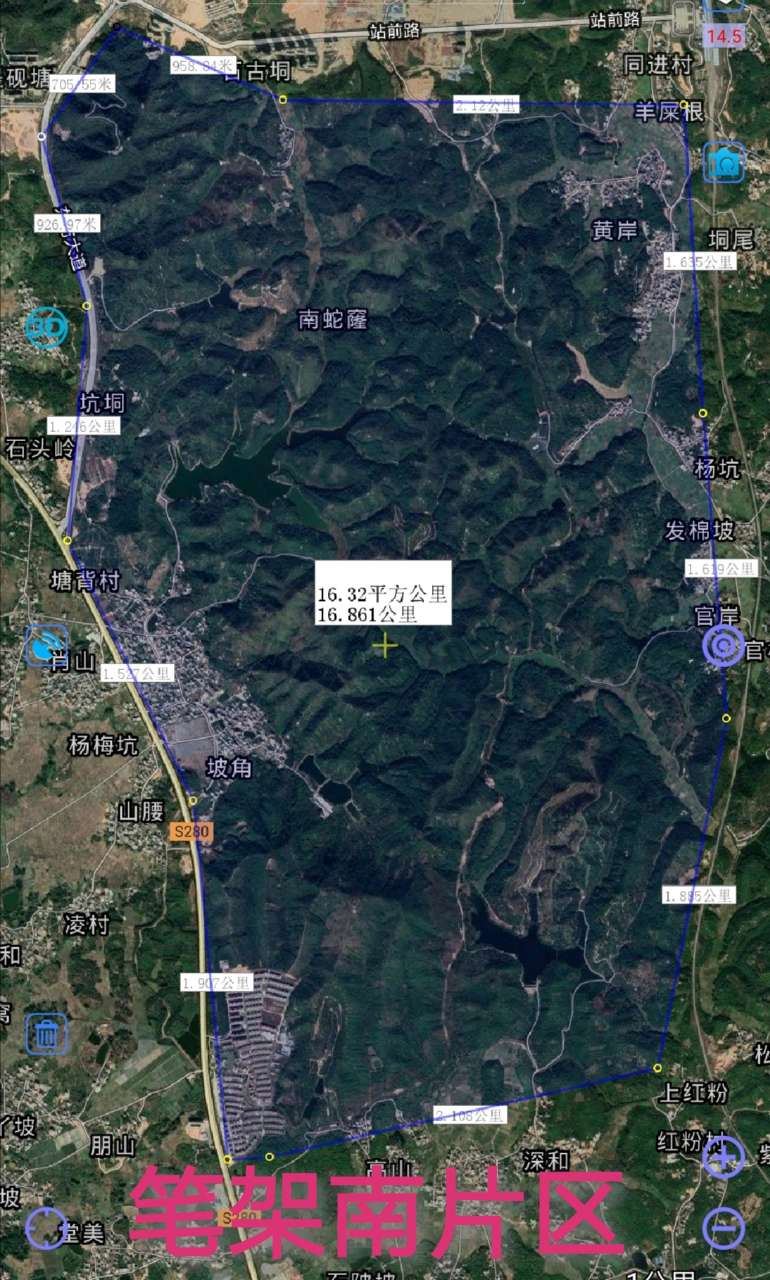
Task: Open the camera screenshot tool
Action: click(723, 162)
